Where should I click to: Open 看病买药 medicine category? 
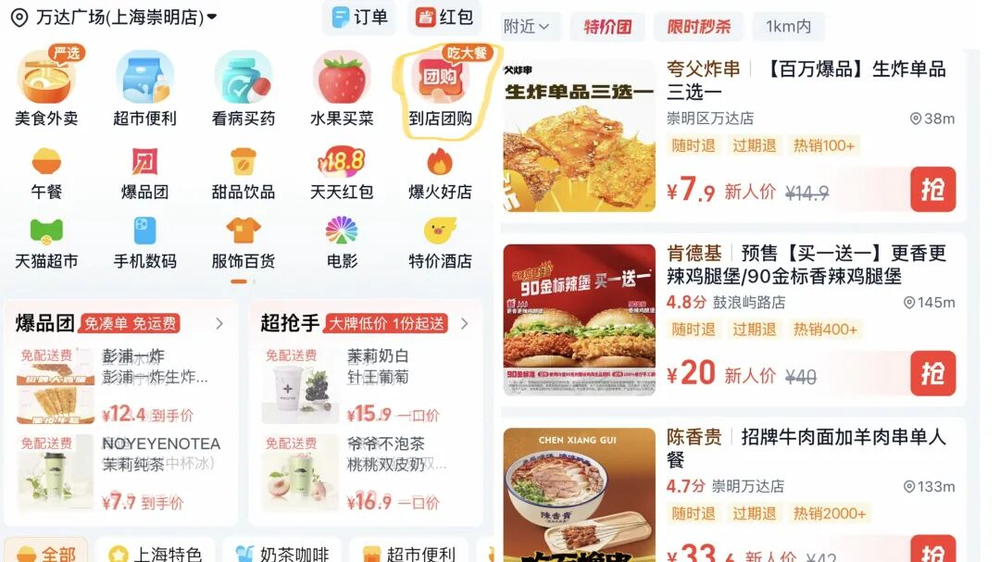tap(243, 90)
